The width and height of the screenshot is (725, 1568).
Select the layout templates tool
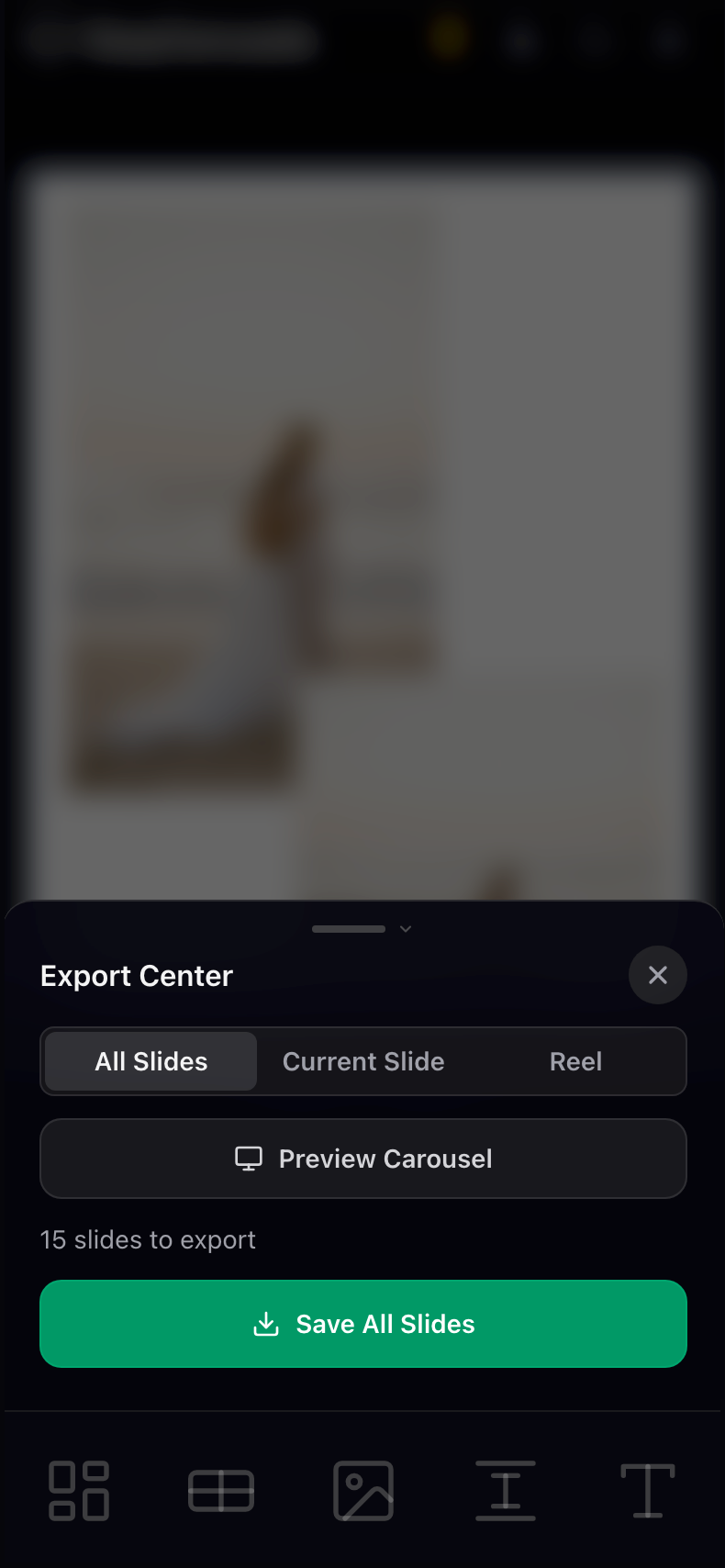coord(78,1491)
